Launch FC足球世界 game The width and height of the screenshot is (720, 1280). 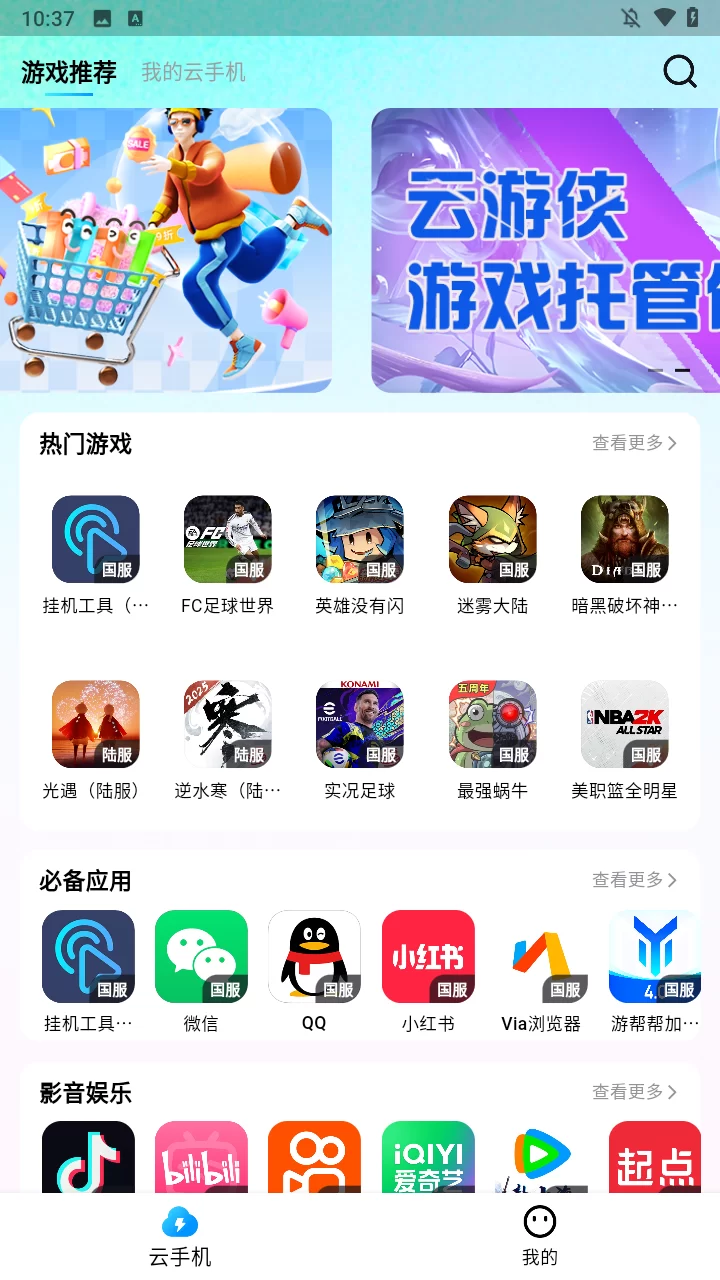226,538
